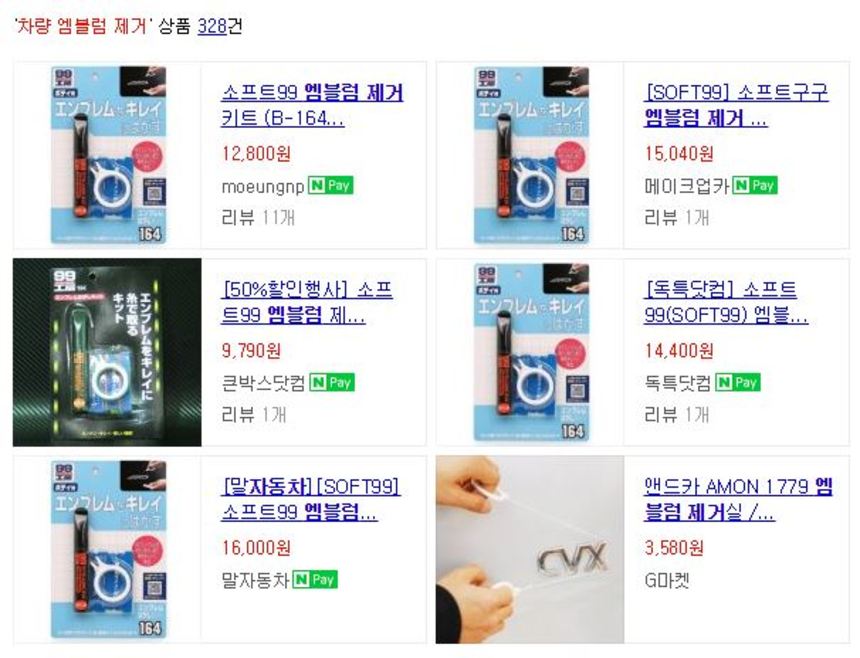Open [50%할인행사] 소프트99 엠블럼 product link
This screenshot has width=860, height=658.
tap(306, 302)
